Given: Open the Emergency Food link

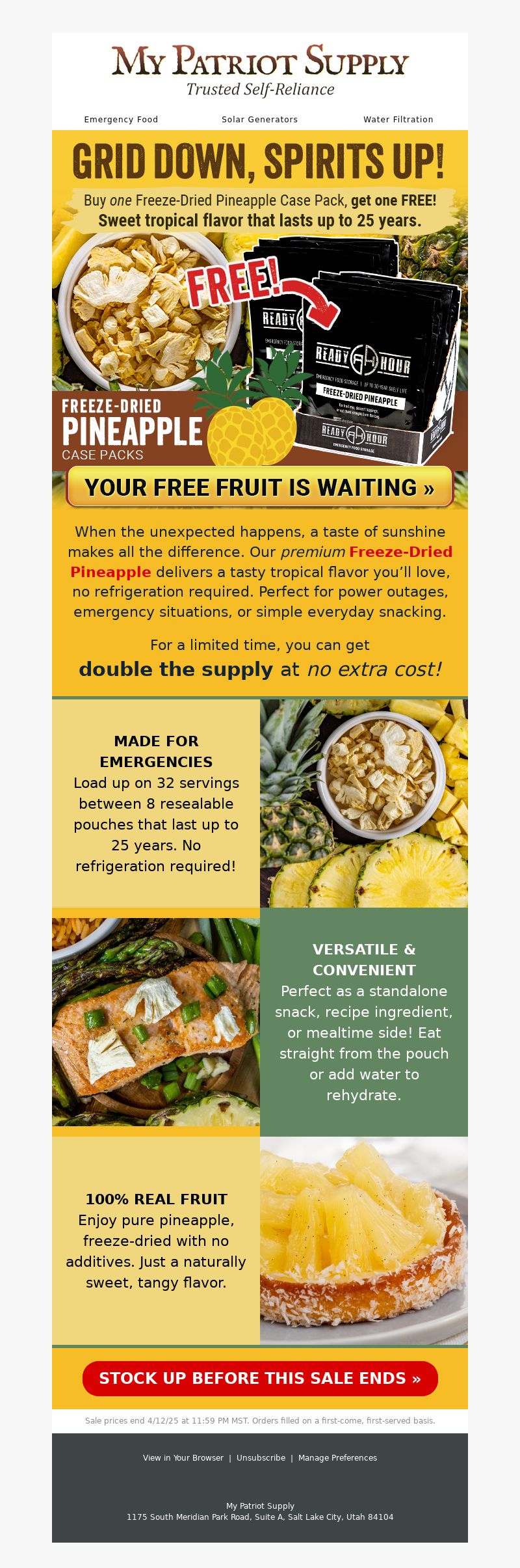Looking at the screenshot, I should [x=121, y=120].
